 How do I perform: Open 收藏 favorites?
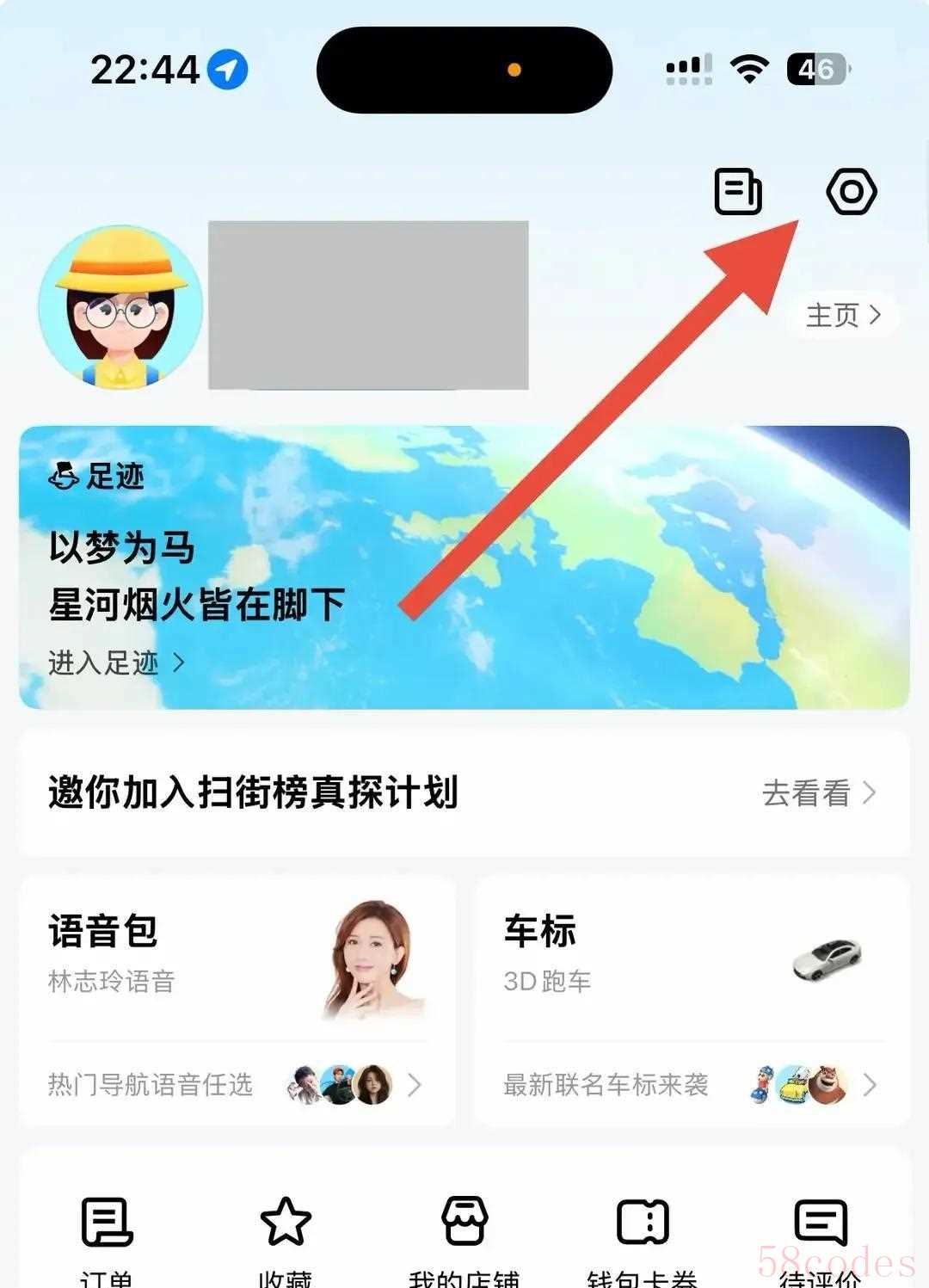pos(285,1230)
